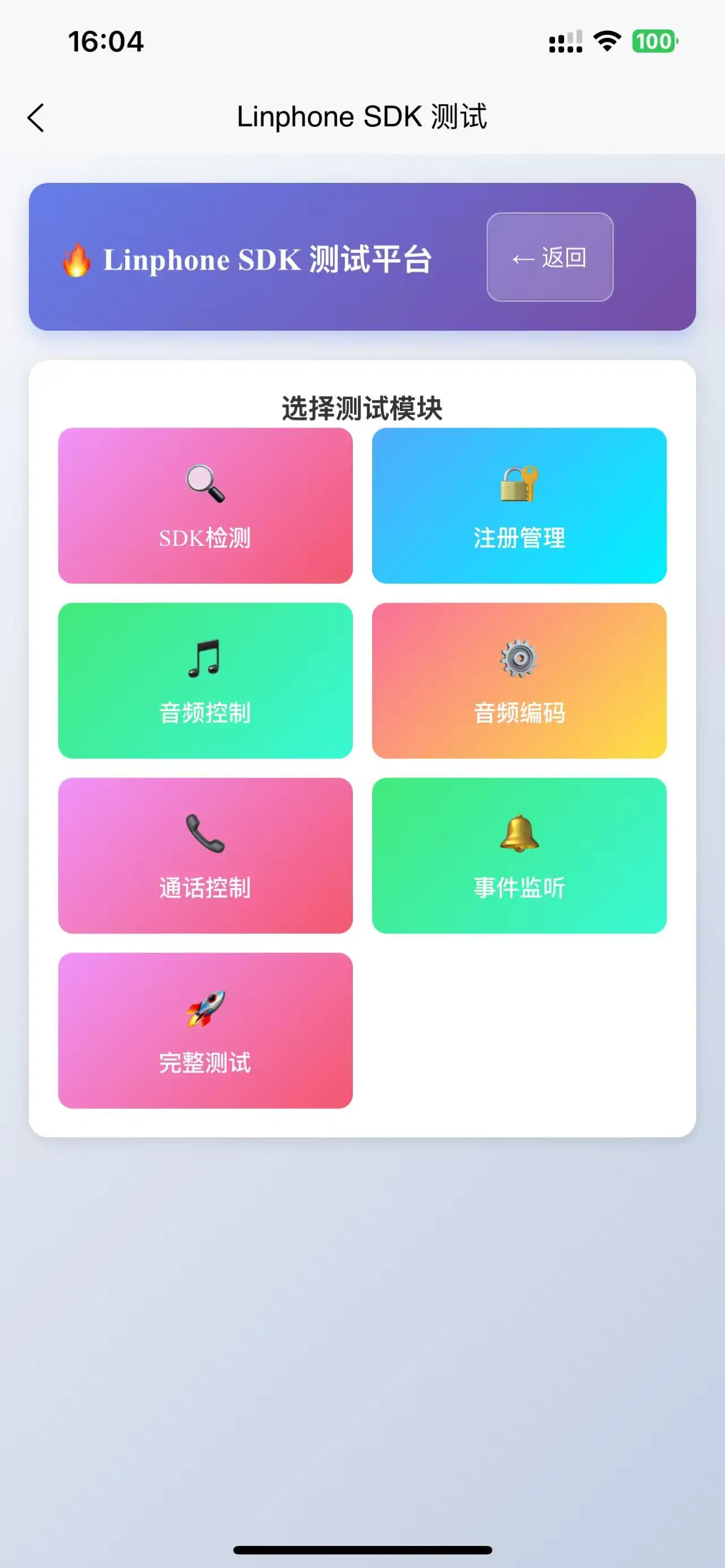This screenshot has width=725, height=1568.
Task: Start the 完整测试 module
Action: click(x=205, y=1031)
